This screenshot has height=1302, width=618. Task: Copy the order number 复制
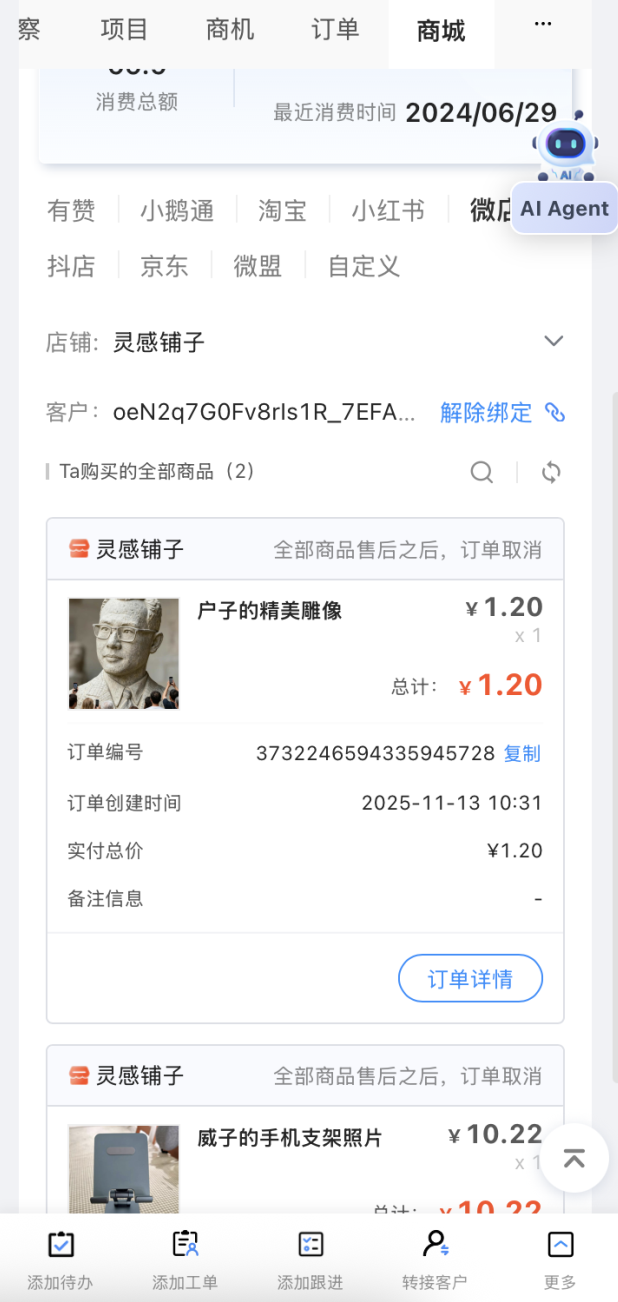[x=522, y=754]
